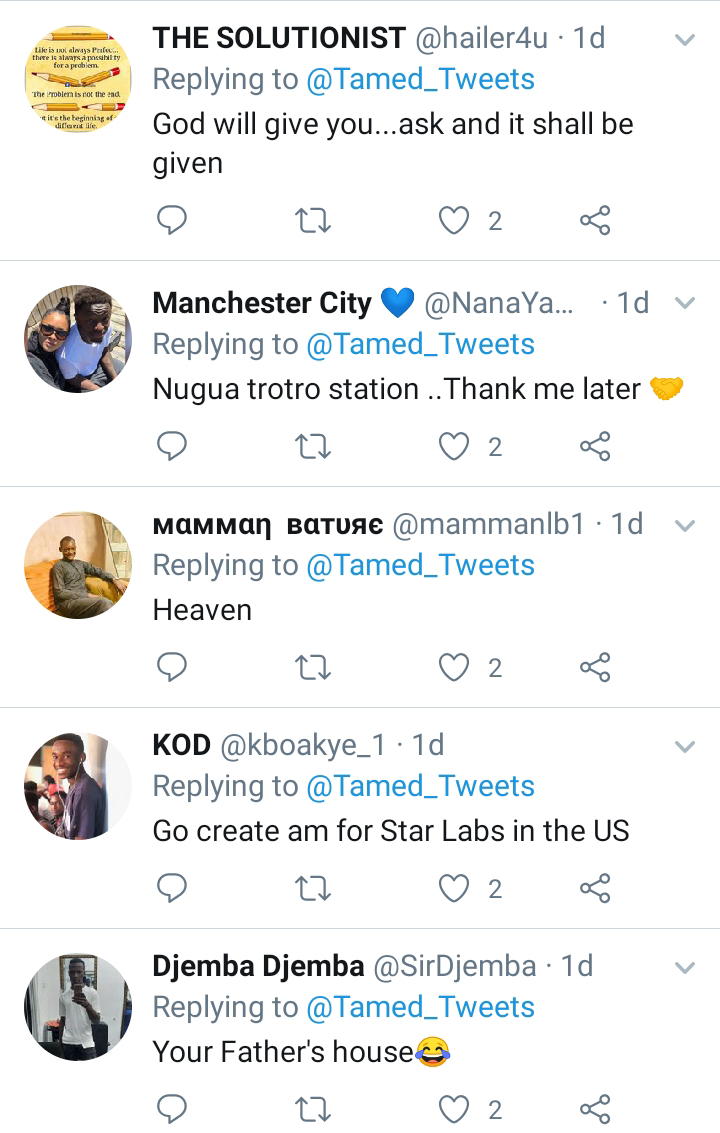
Task: Reply to the 'Heaven' tweet
Action: [172, 668]
